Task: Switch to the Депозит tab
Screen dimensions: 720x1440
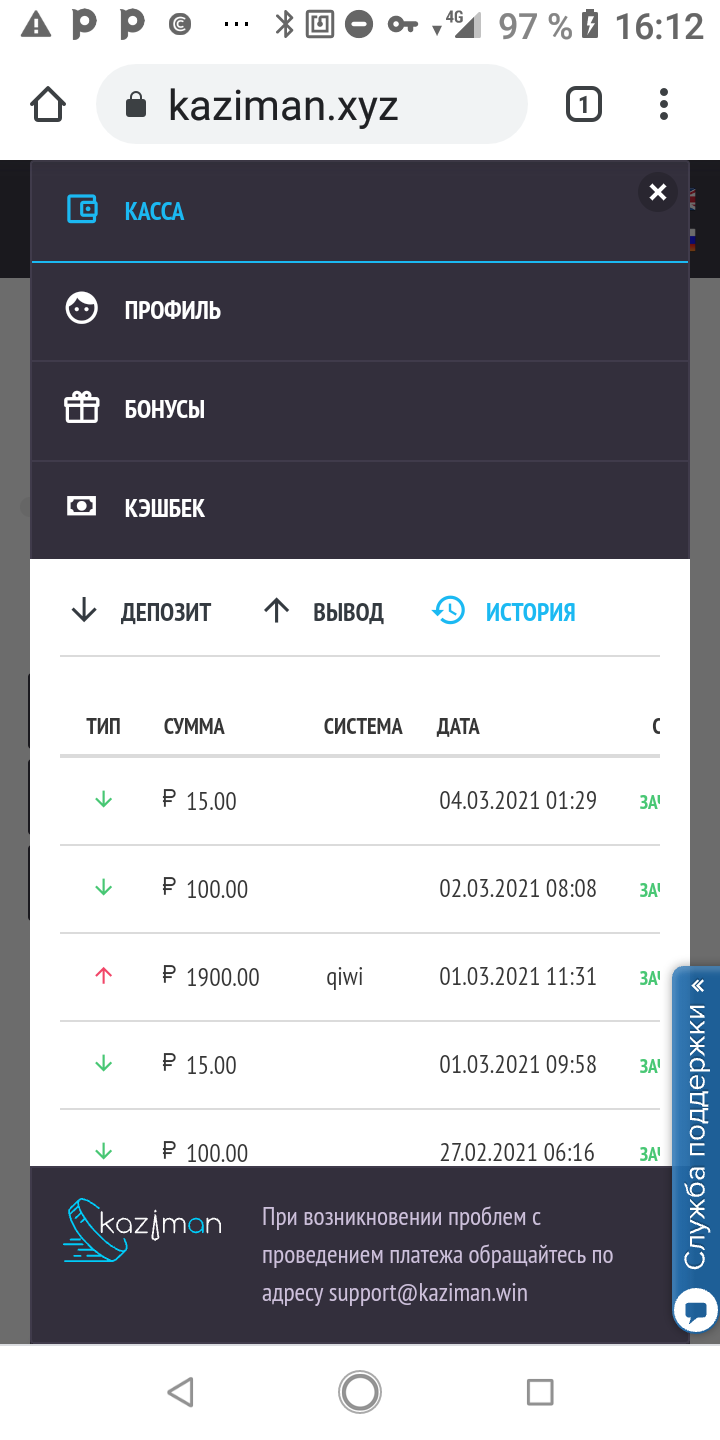Action: pos(141,611)
